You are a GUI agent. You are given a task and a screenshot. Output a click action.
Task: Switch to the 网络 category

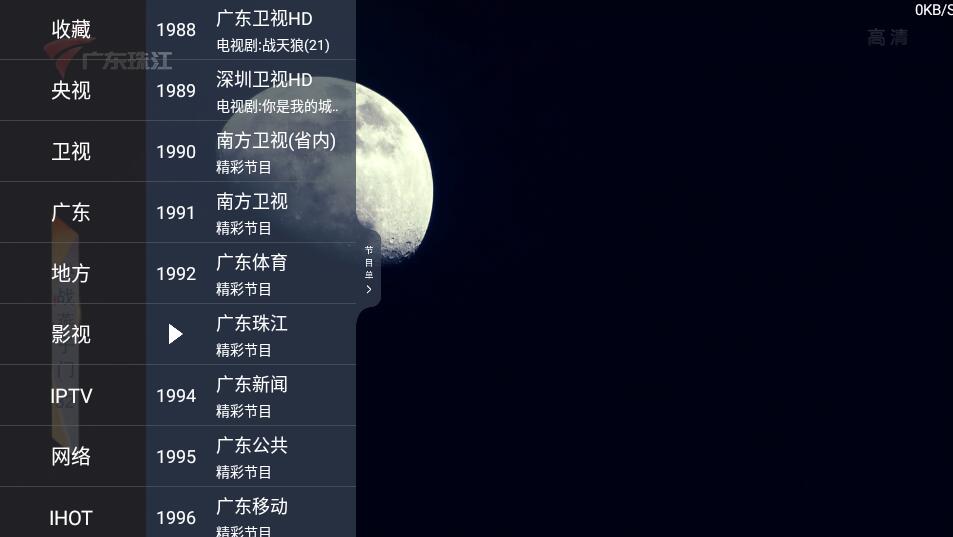click(x=71, y=457)
